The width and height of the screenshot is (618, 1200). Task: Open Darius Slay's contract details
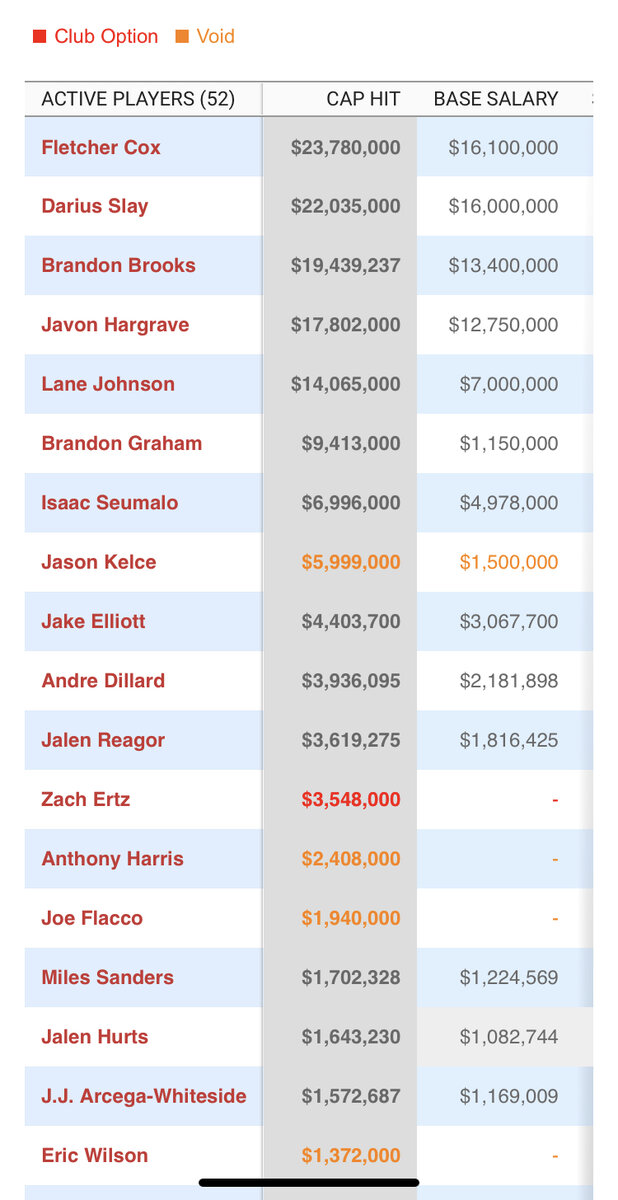[x=95, y=207]
